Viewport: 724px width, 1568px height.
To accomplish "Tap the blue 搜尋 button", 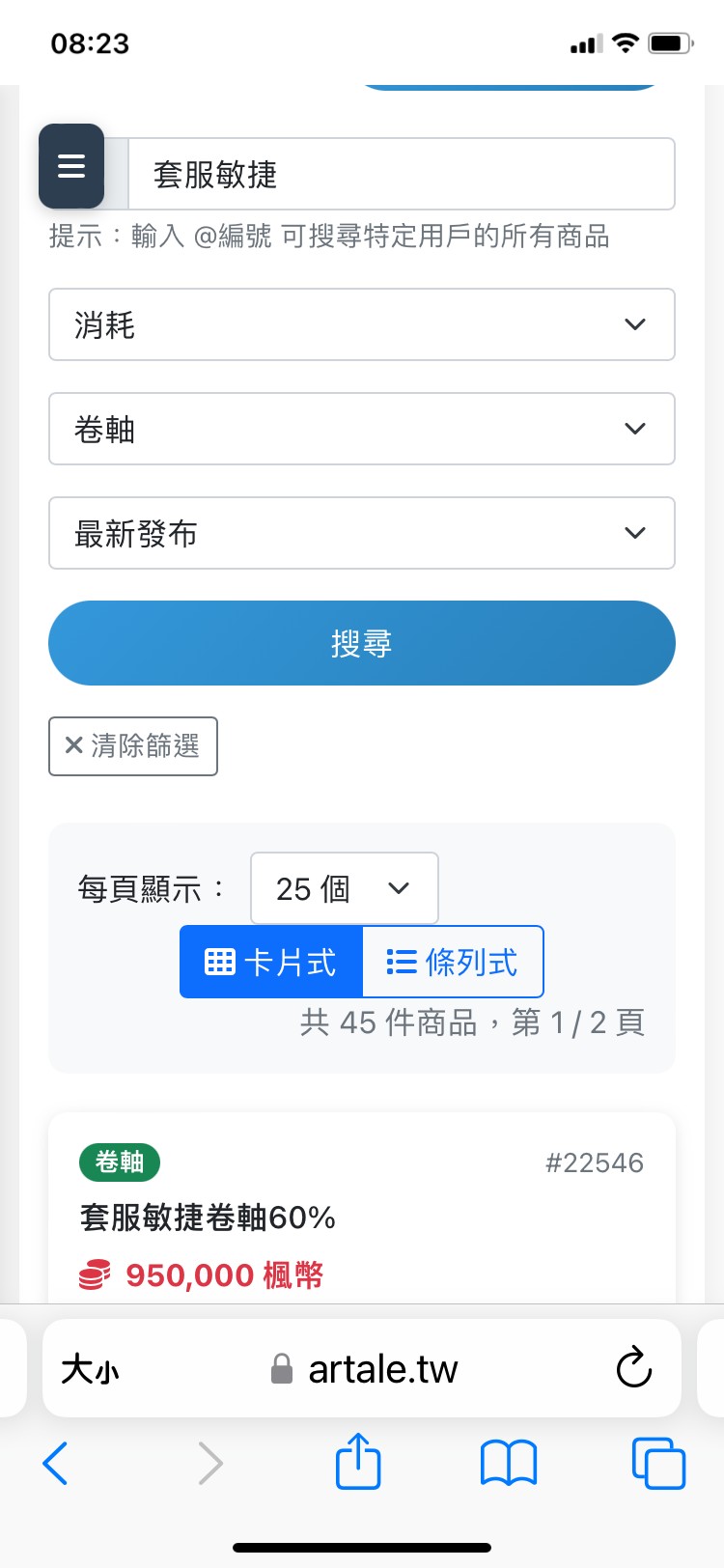I will 362,643.
